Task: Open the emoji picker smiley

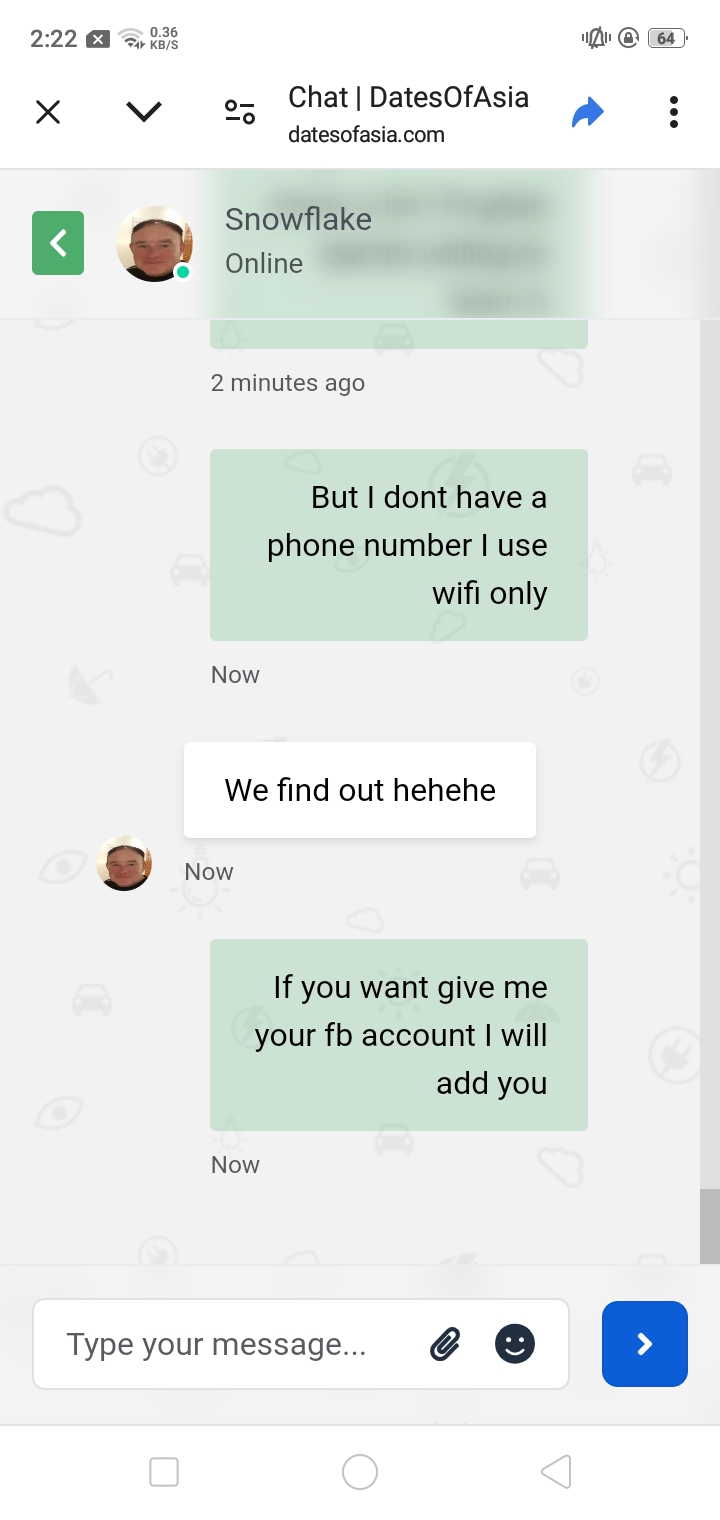Action: pos(515,1344)
